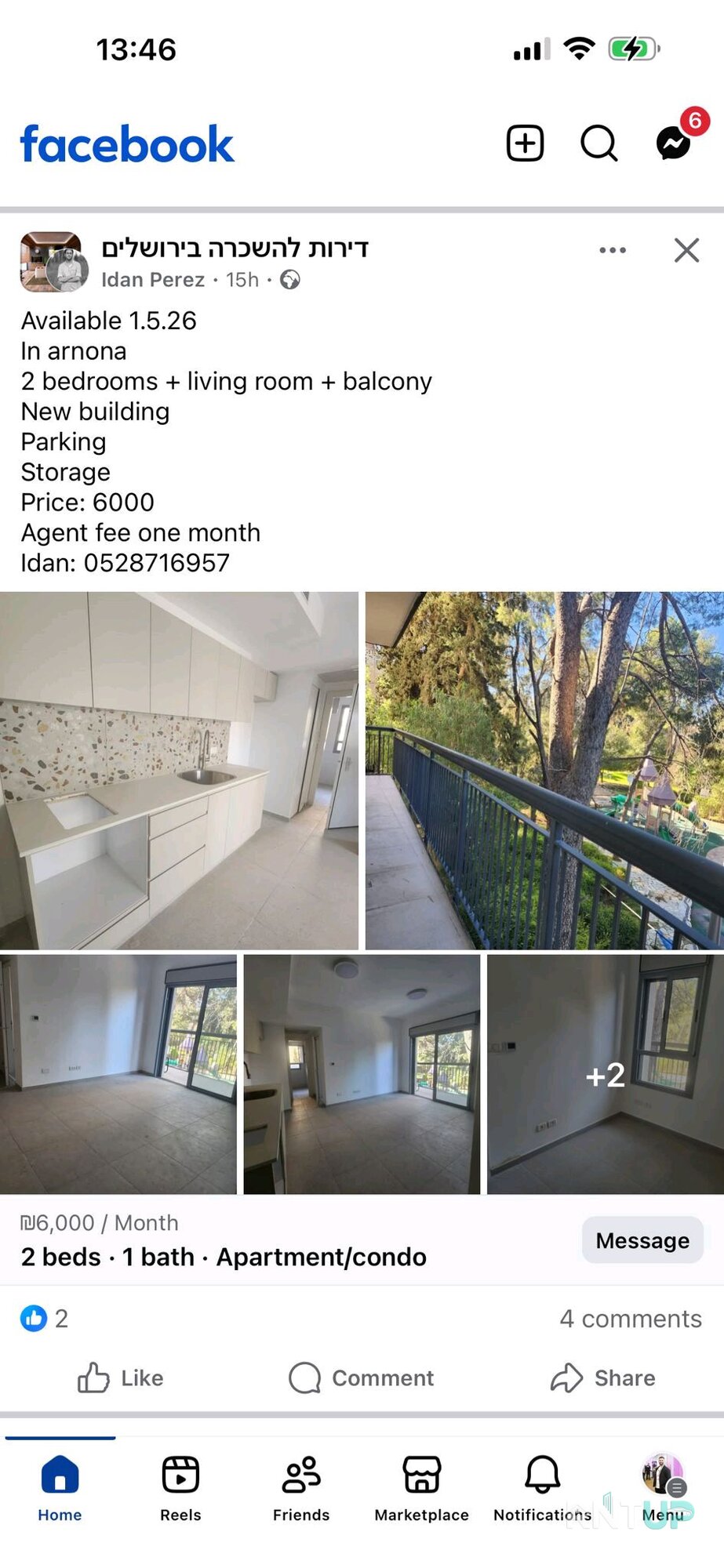Open Messenger chats
Image resolution: width=724 pixels, height=1568 pixels.
pyautogui.click(x=673, y=143)
